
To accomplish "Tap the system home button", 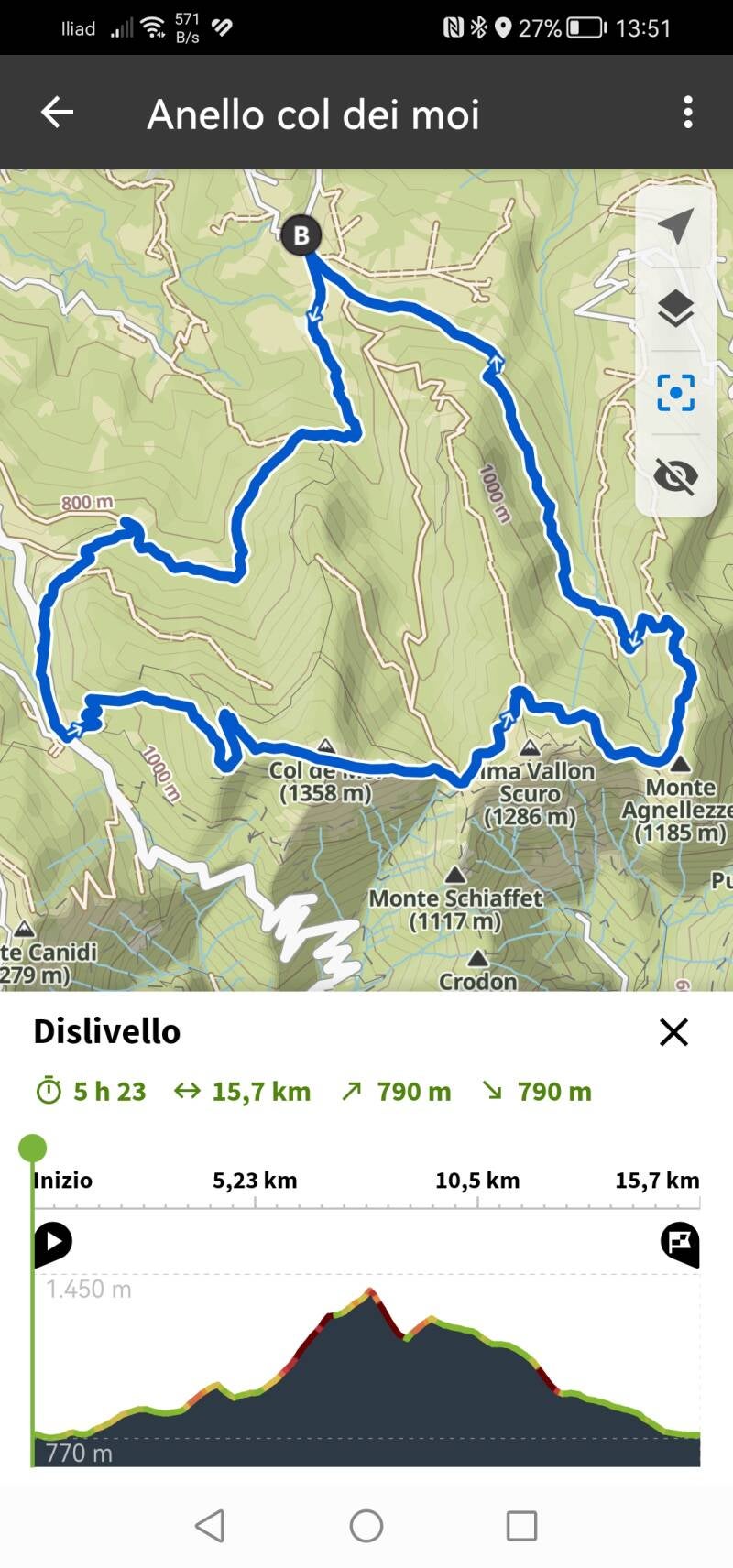I will pos(366,1526).
